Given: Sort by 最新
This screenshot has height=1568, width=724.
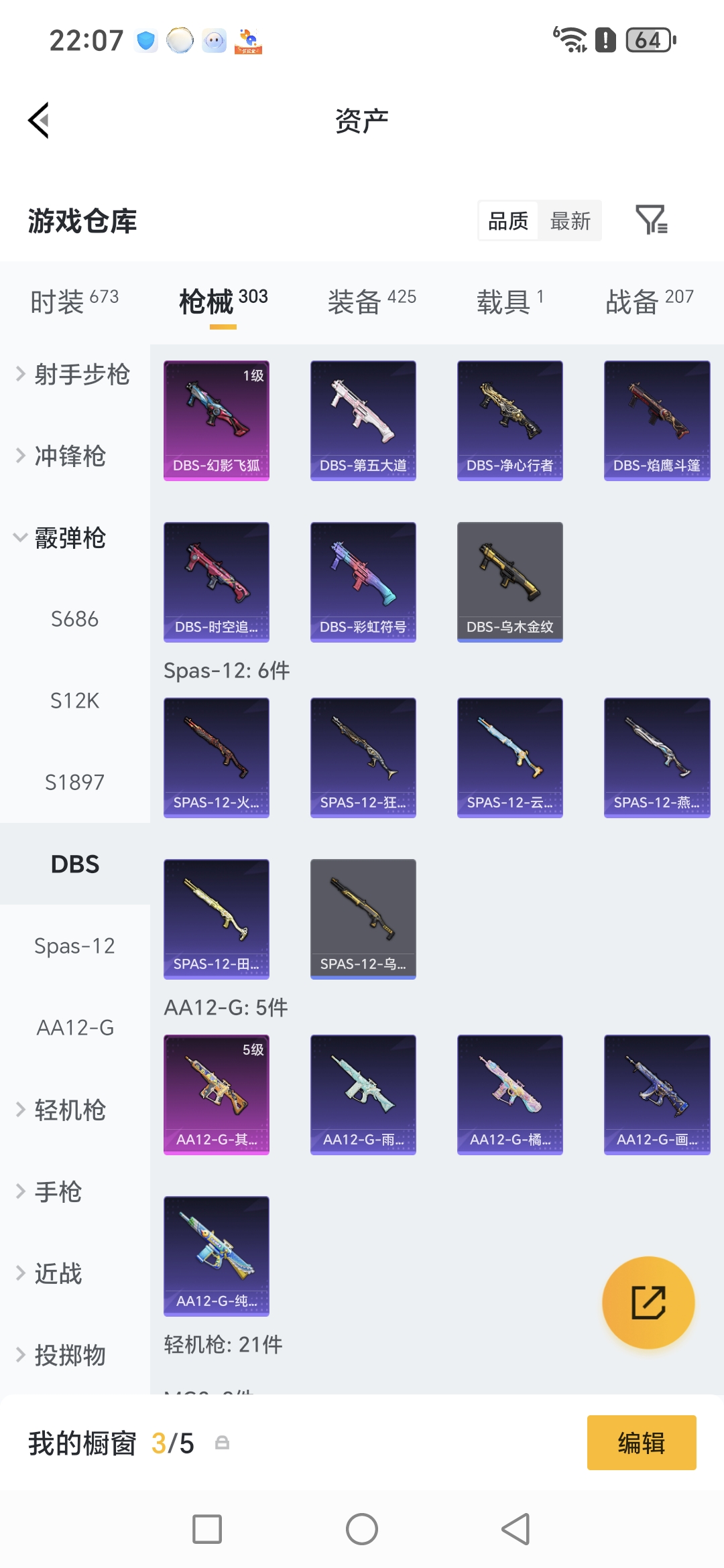Looking at the screenshot, I should click(570, 220).
